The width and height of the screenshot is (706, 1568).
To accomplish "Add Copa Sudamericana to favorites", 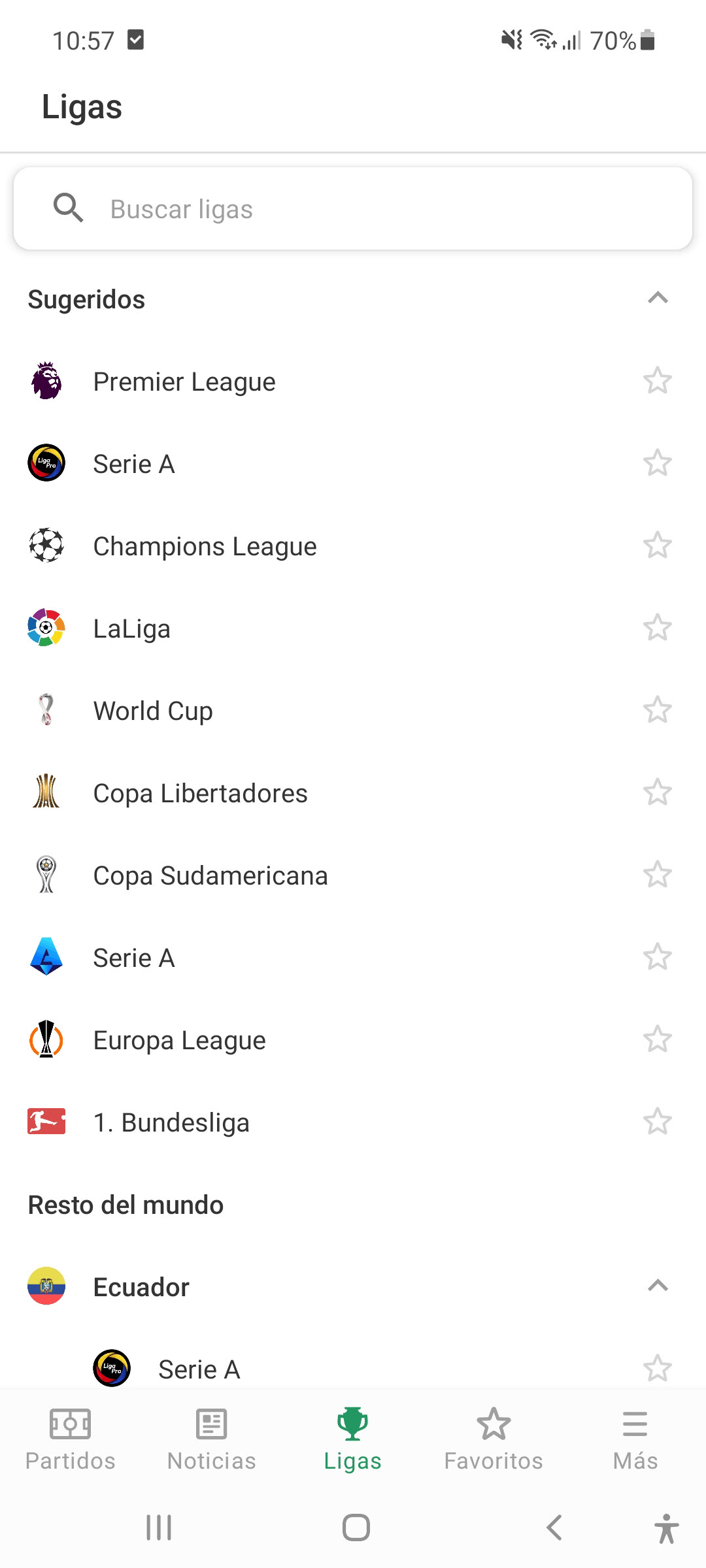I will [x=657, y=875].
